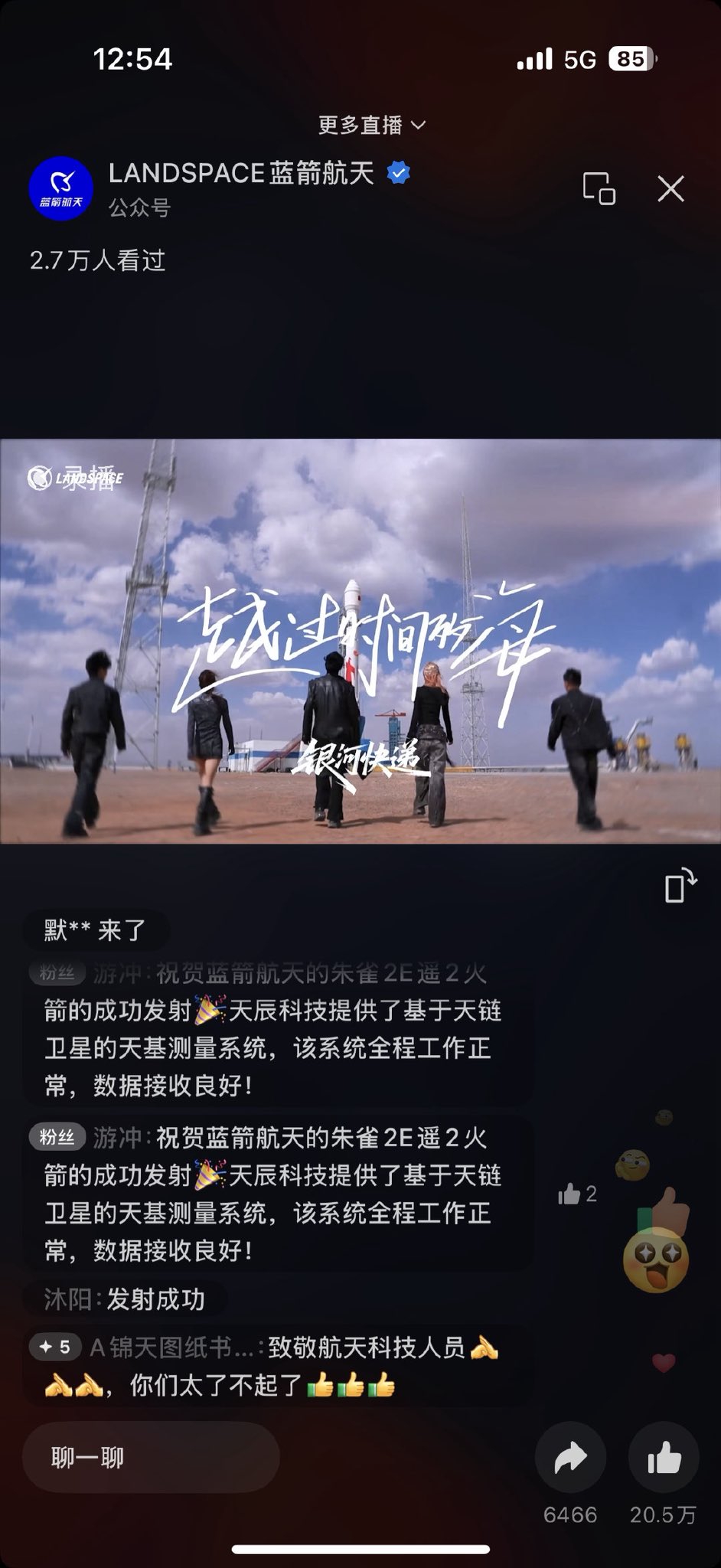
Task: Rotate video to fullscreen landscape
Action: pos(680,886)
